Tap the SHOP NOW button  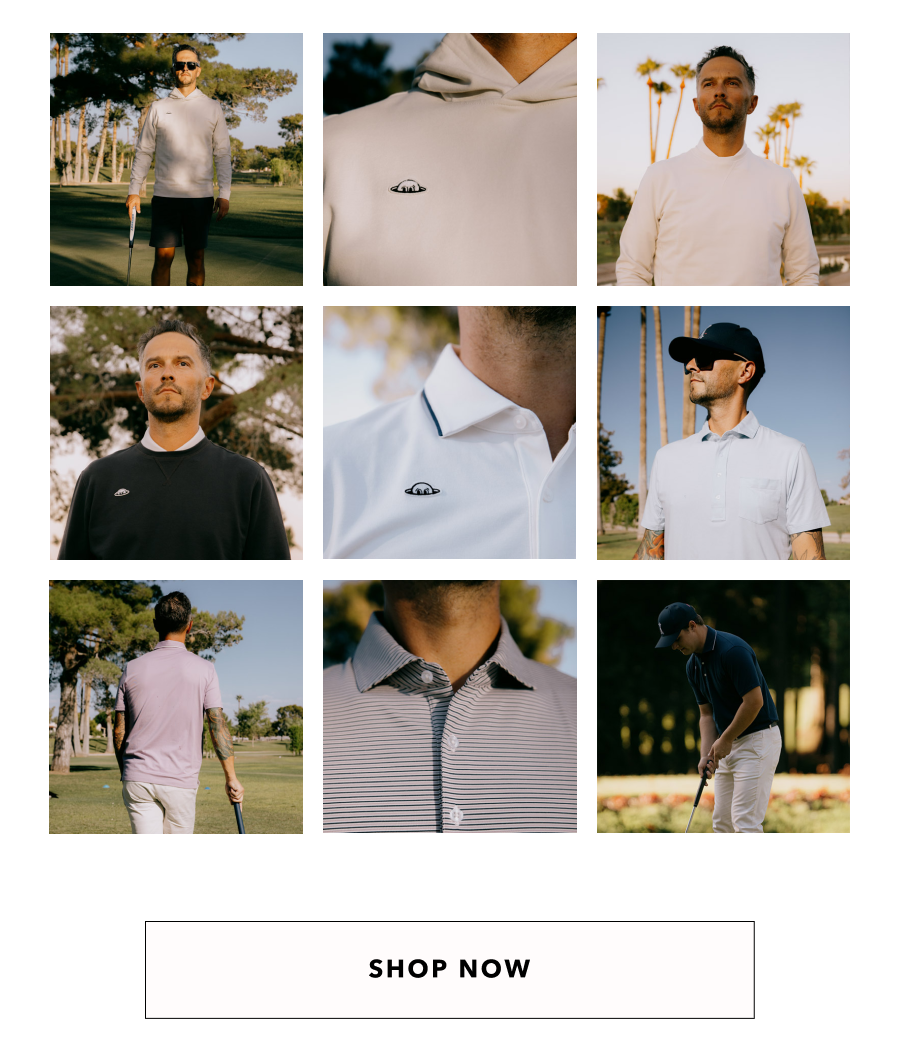pyautogui.click(x=449, y=969)
